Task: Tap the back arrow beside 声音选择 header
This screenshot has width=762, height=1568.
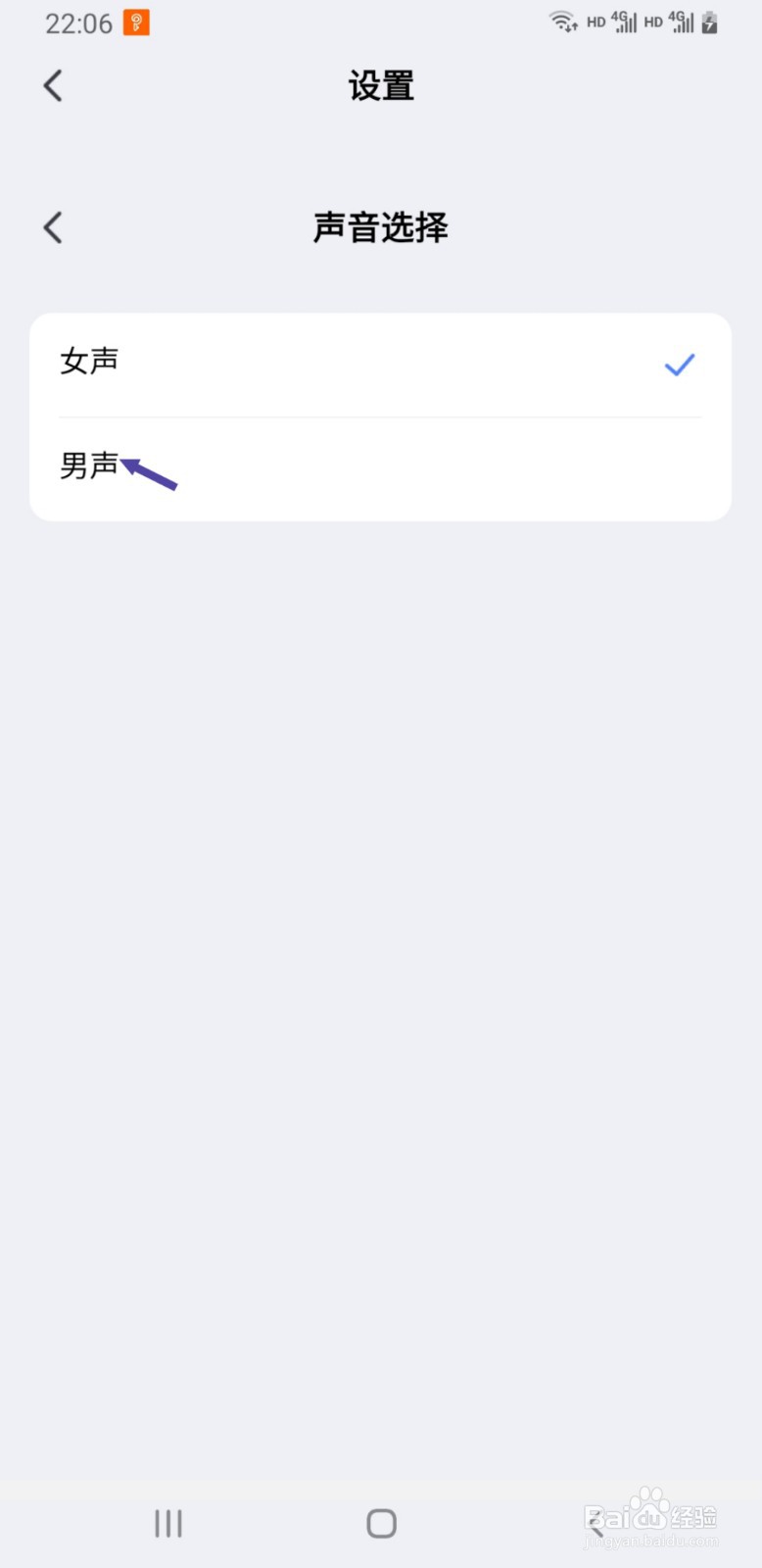Action: point(53,226)
